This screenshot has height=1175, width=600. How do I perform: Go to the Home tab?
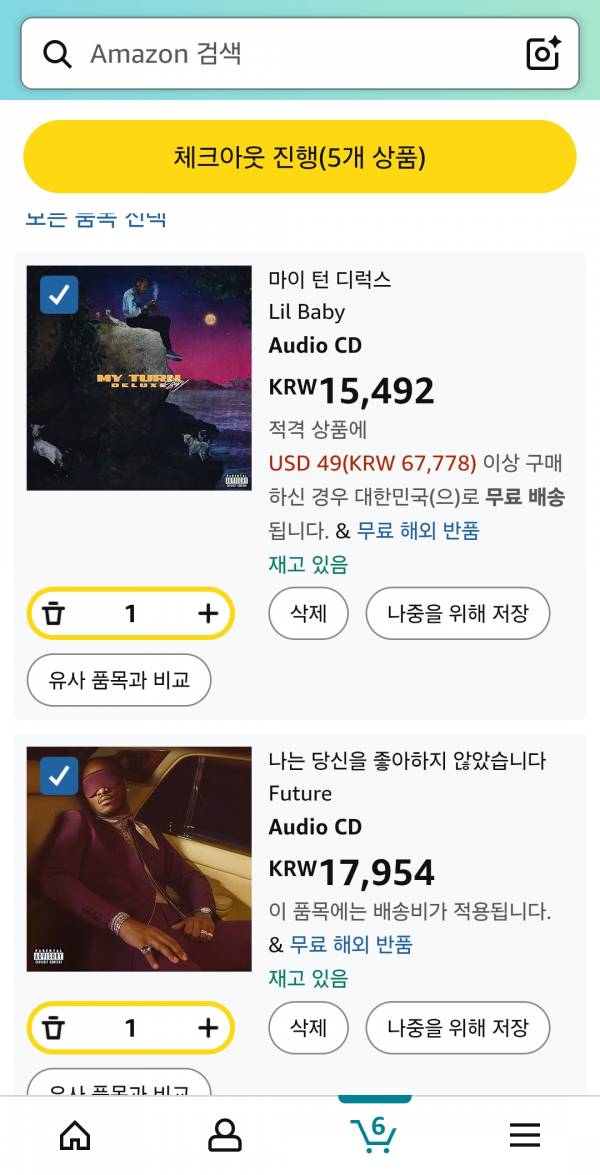(x=75, y=1135)
